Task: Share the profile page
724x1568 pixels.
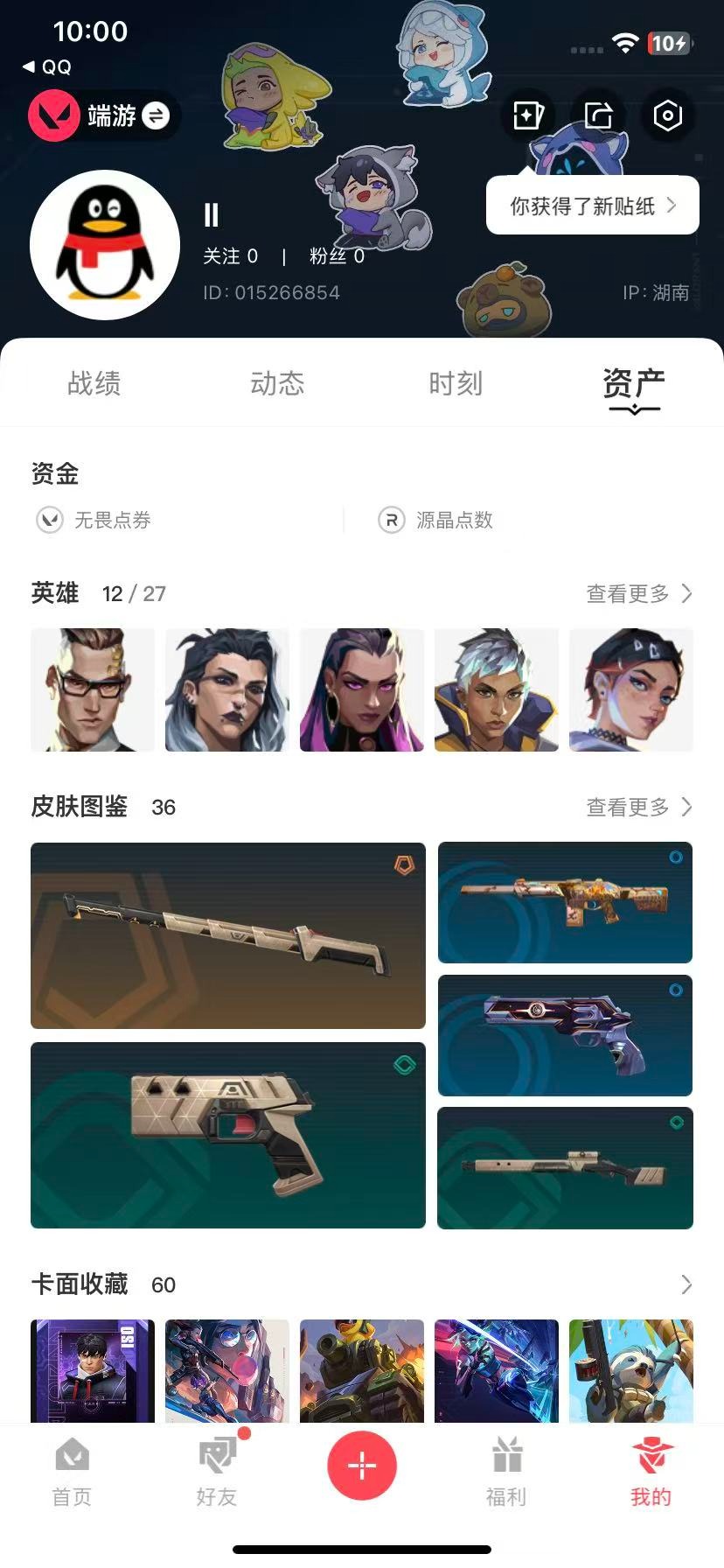Action: 599,115
